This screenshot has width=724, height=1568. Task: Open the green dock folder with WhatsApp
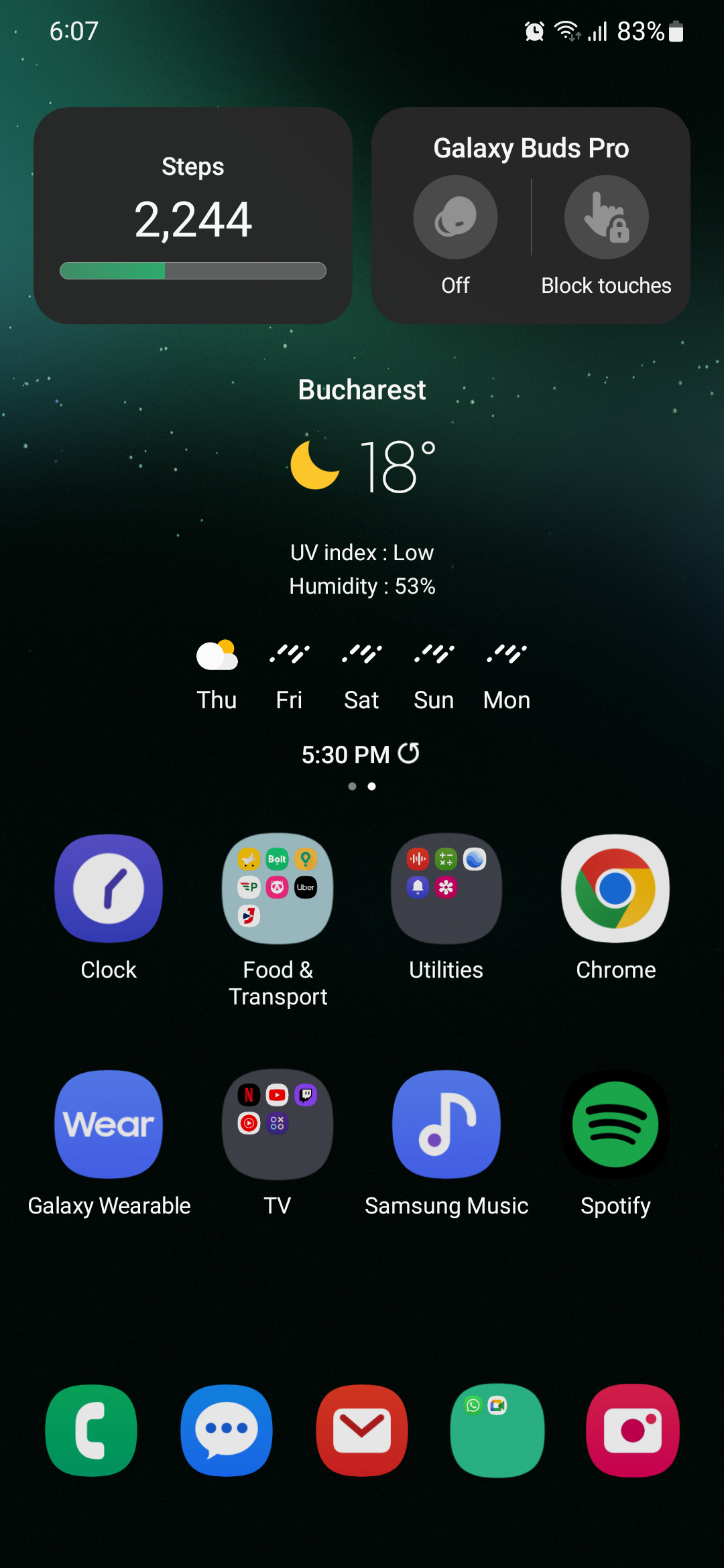tap(497, 1430)
